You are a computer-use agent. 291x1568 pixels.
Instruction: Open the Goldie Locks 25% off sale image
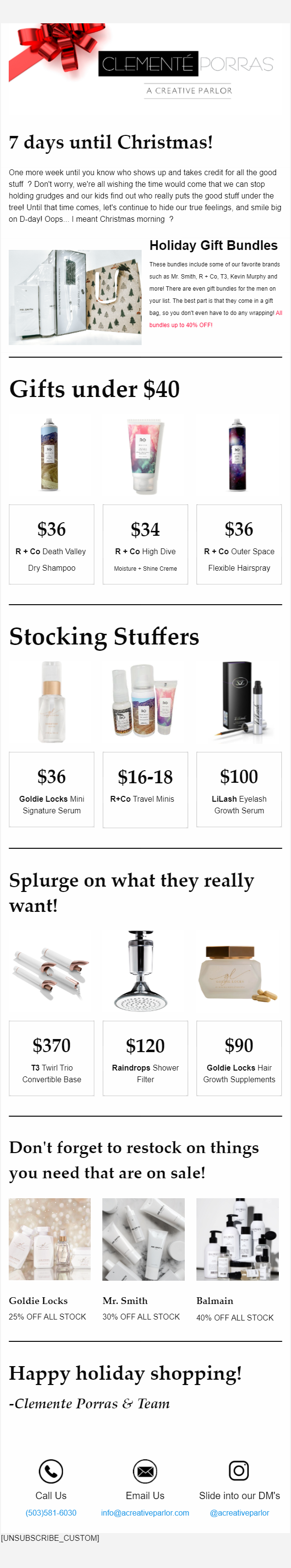[50, 1238]
